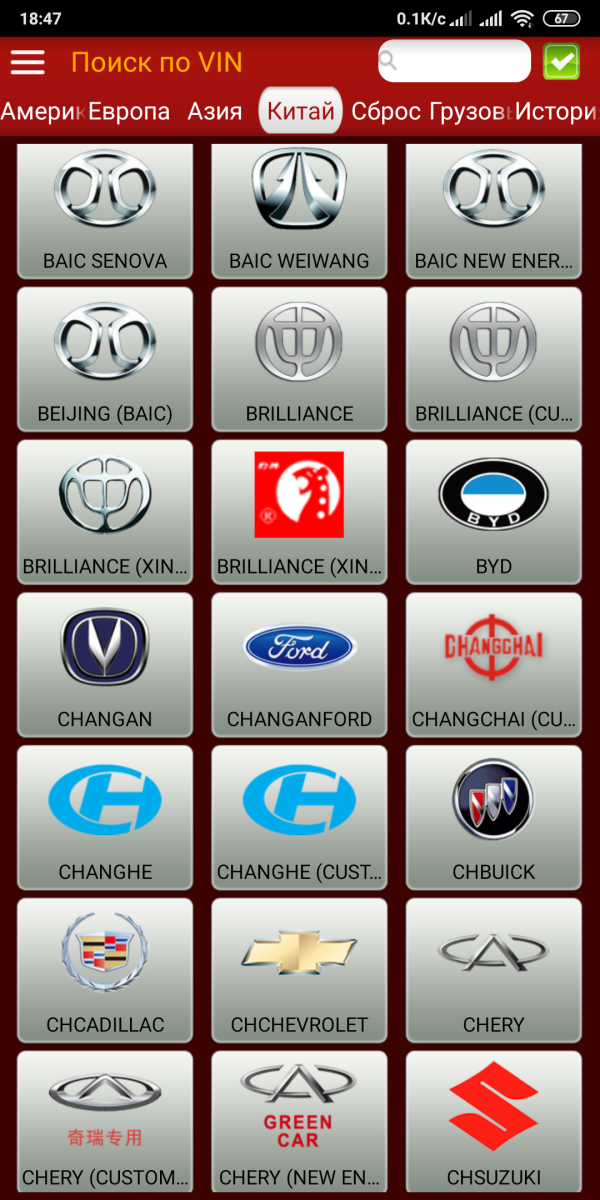Select the Сброс tab
The width and height of the screenshot is (600, 1200).
click(386, 111)
